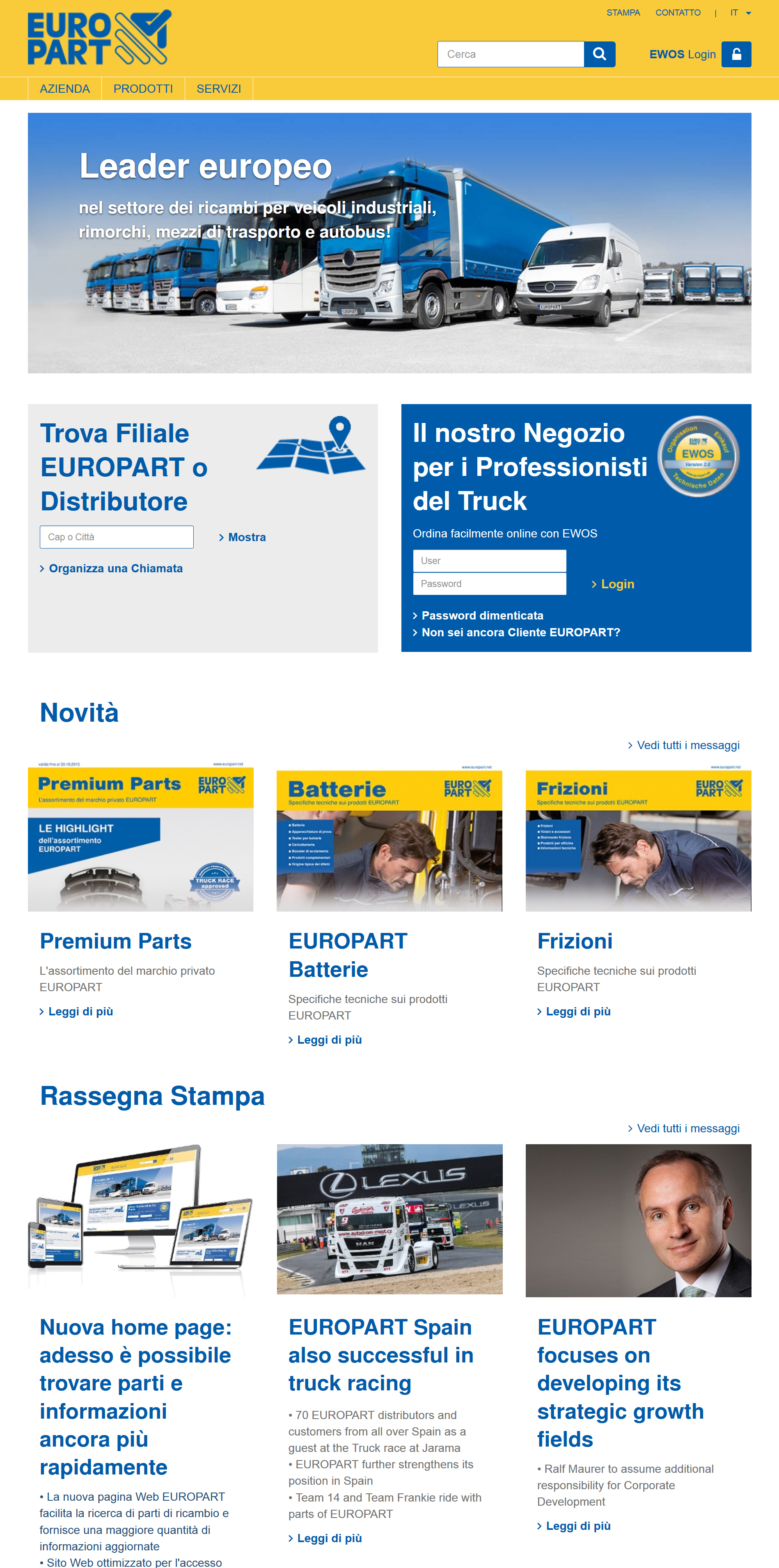
Task: Open EWOS Login lock button
Action: 736,54
